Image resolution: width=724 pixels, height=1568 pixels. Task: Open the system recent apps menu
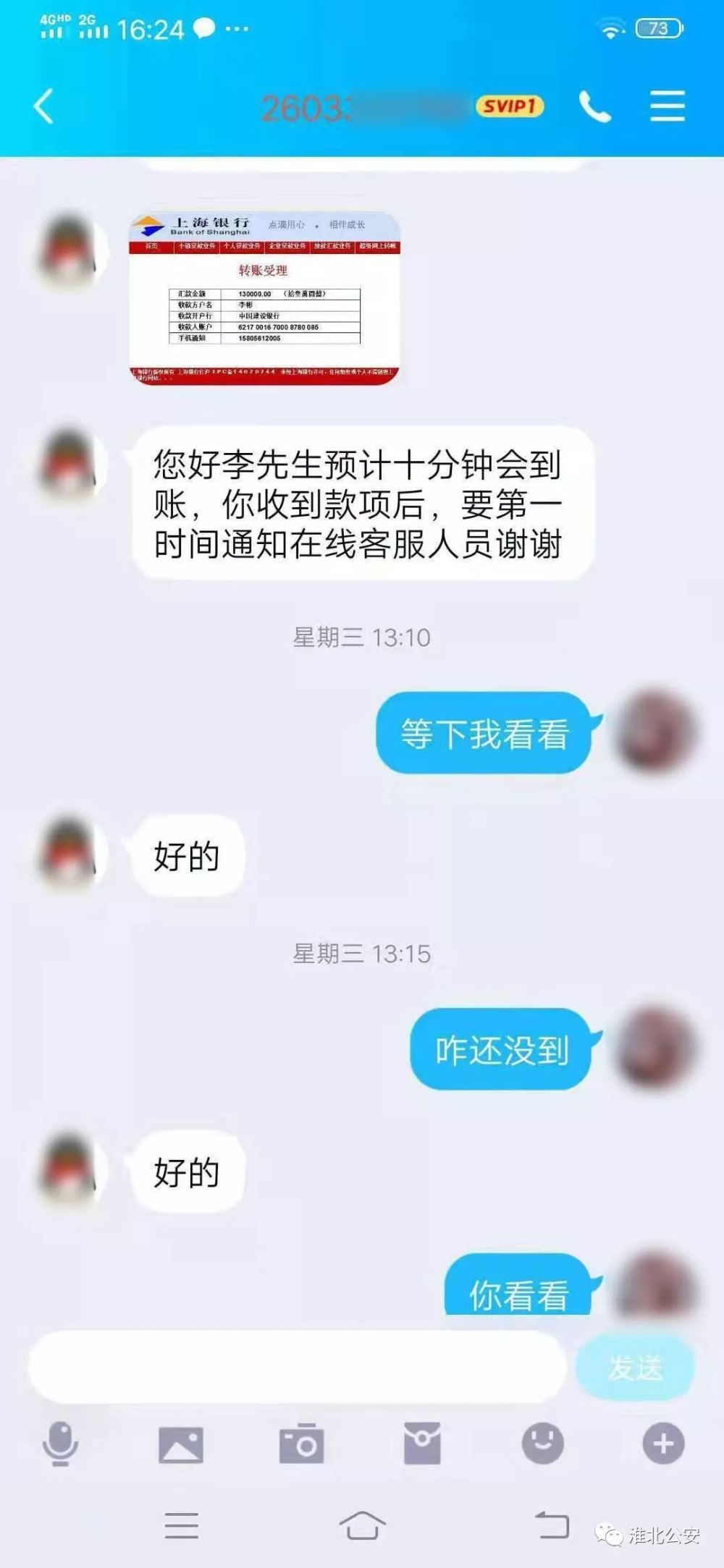181,1525
